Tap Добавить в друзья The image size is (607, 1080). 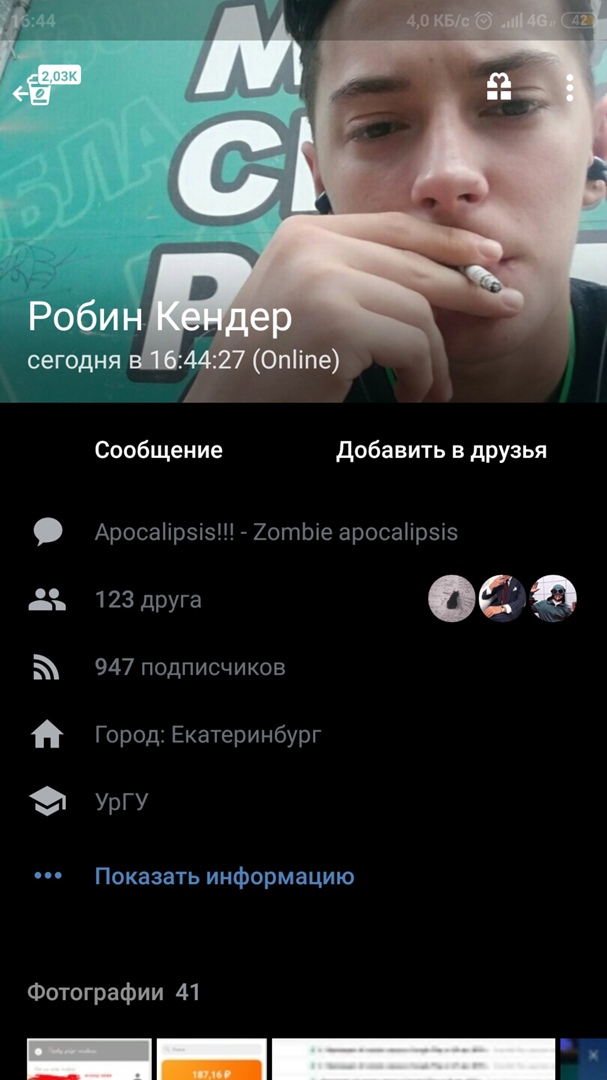coord(441,450)
